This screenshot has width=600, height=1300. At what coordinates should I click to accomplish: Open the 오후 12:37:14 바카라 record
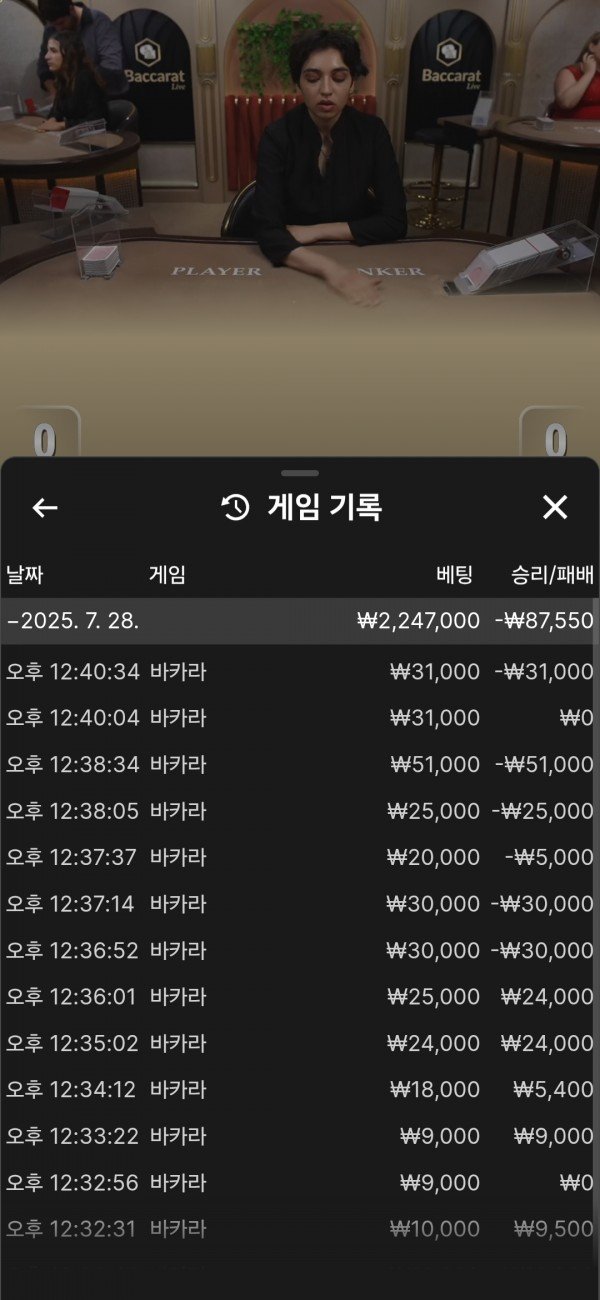coord(298,904)
